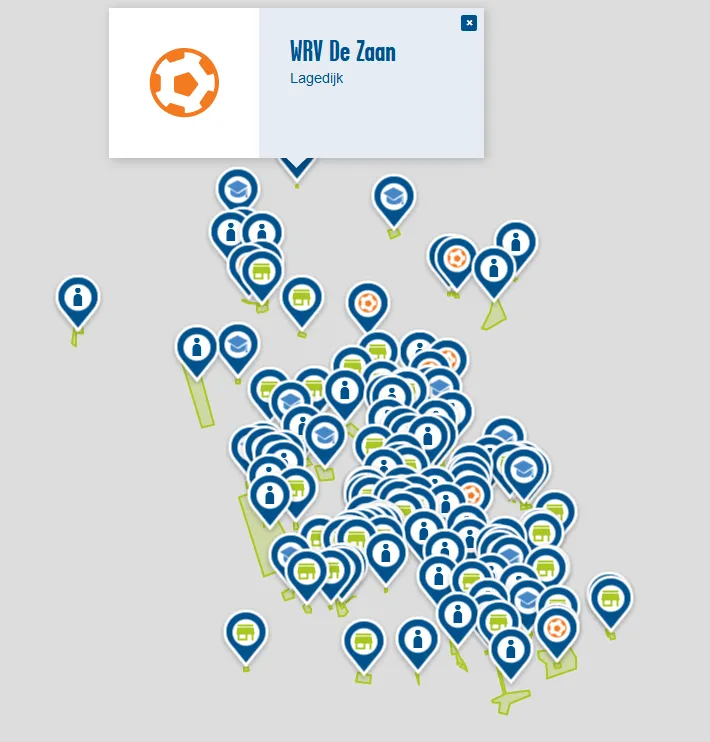
Task: Open the WRV De Zaan info card
Action: [342, 52]
